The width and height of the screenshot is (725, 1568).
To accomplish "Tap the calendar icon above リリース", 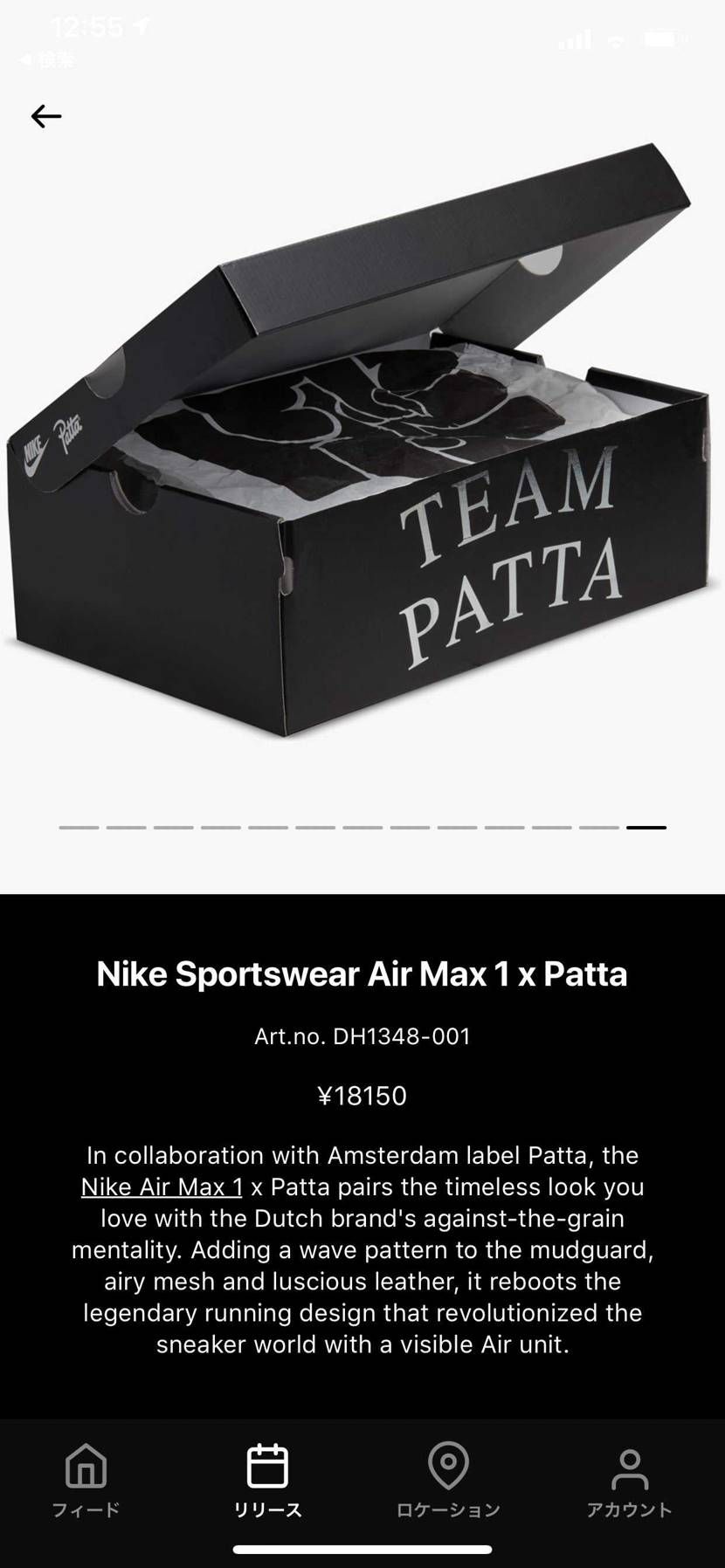I will point(267,1465).
